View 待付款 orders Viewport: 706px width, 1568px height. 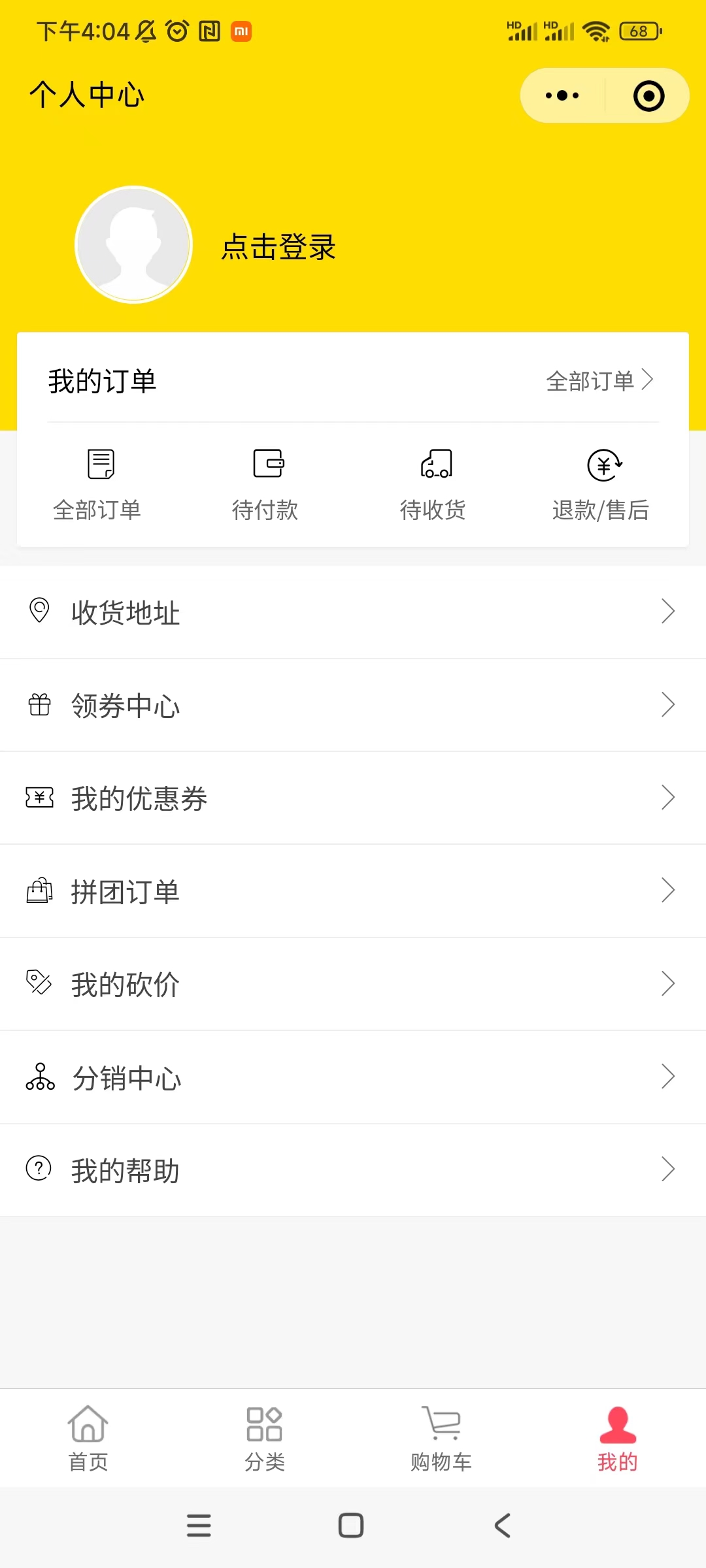[265, 484]
